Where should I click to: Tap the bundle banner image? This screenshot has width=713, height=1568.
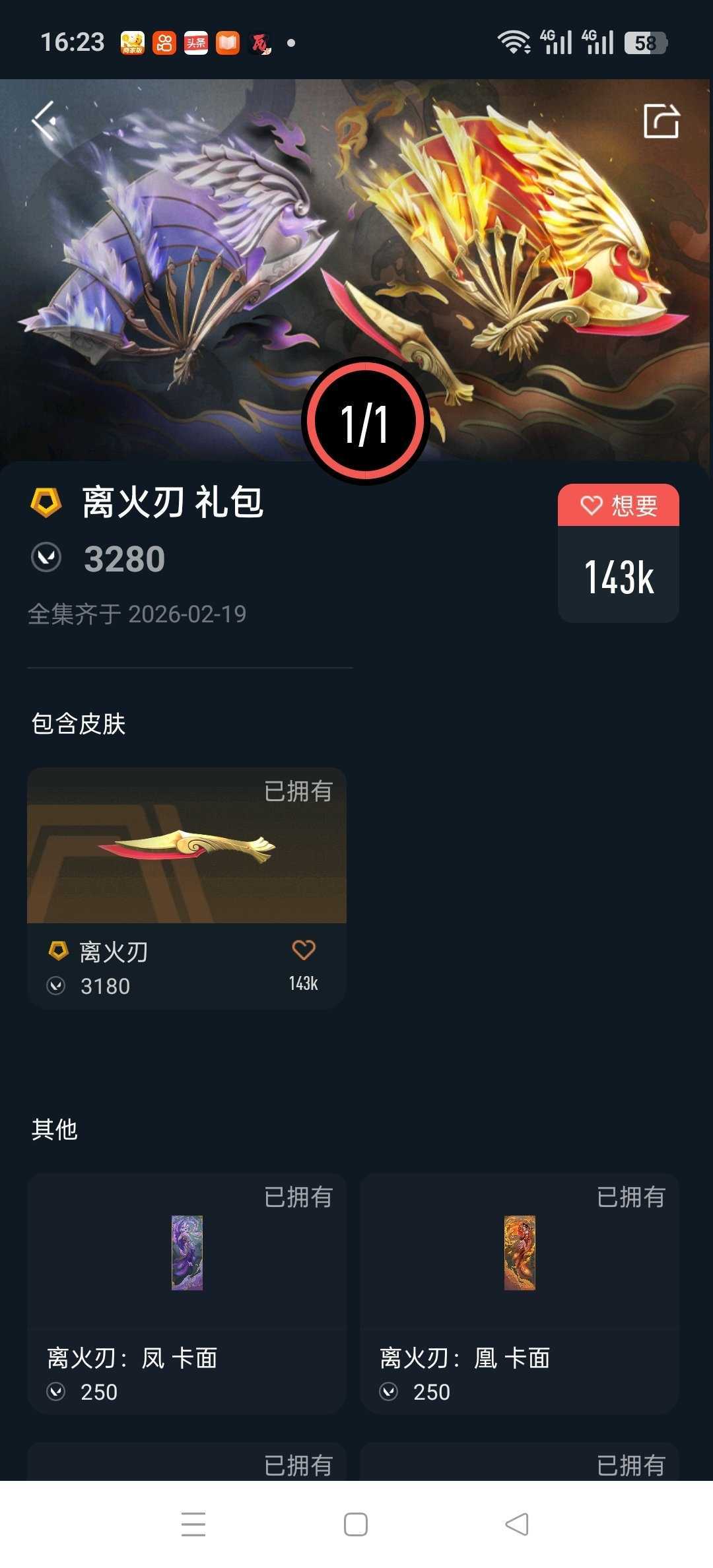(x=356, y=271)
